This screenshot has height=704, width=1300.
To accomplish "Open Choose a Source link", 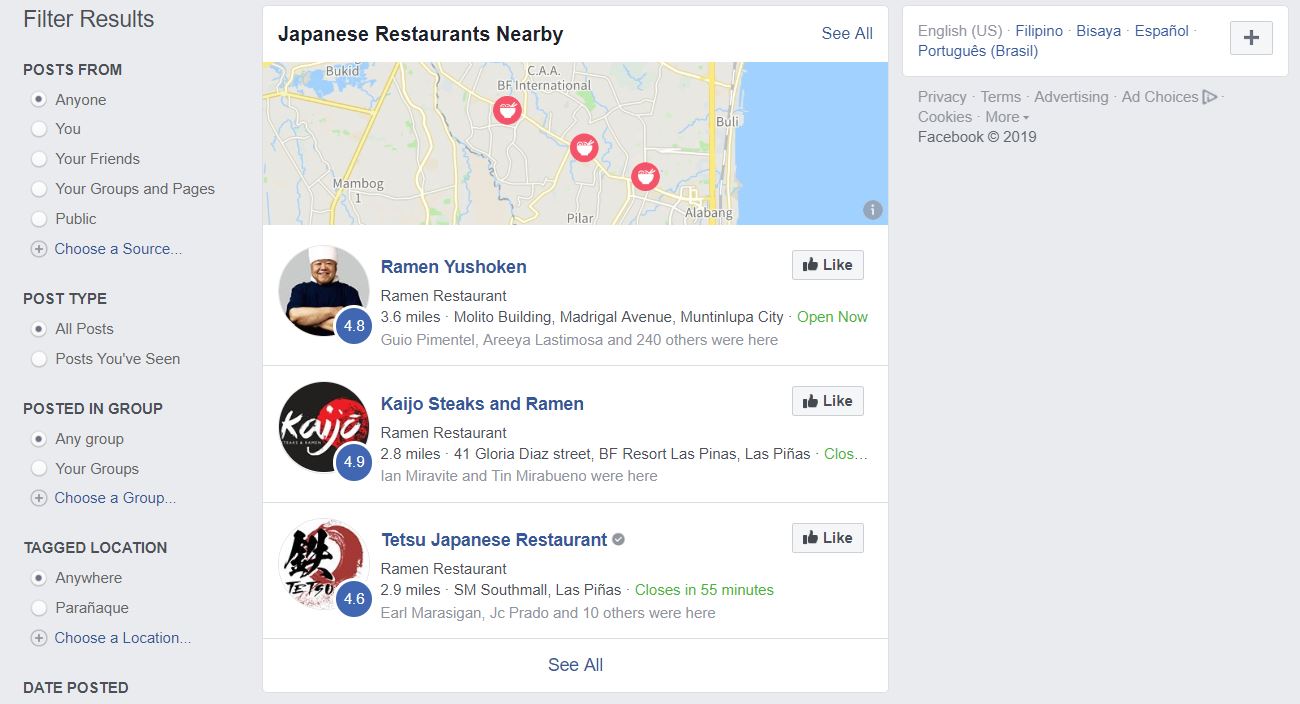I will click(x=117, y=249).
